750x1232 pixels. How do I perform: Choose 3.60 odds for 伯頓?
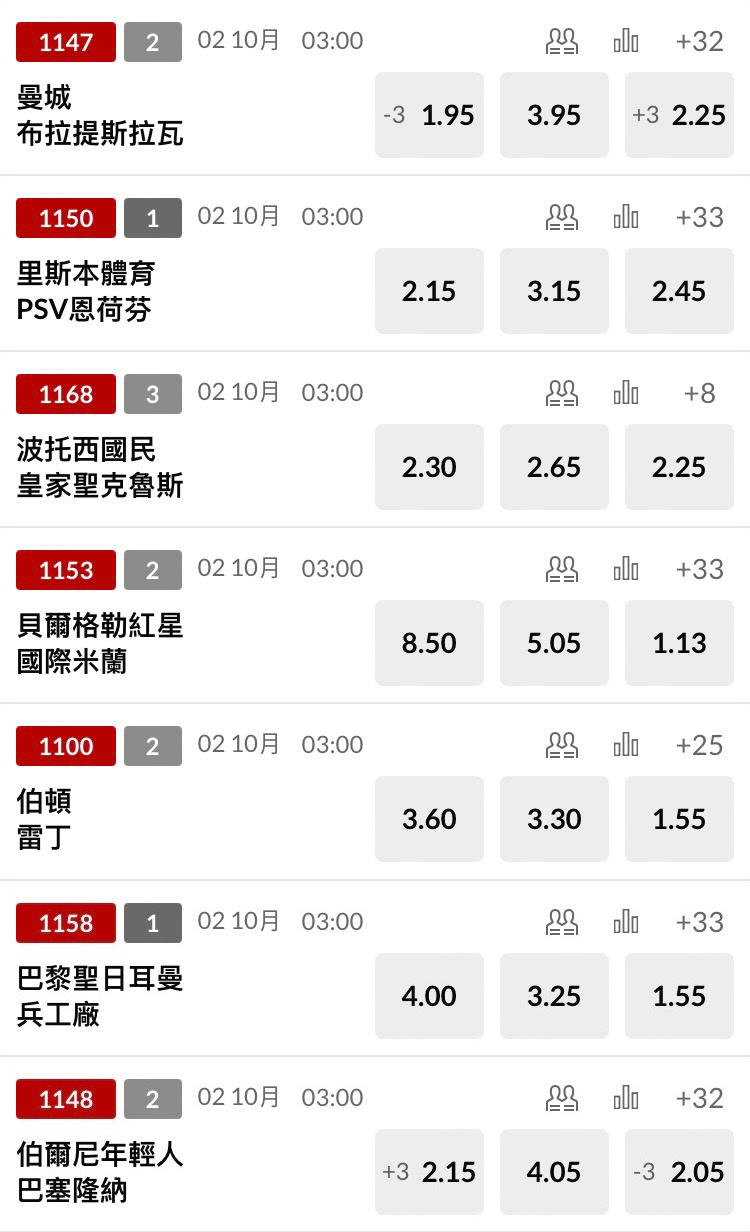pyautogui.click(x=429, y=819)
